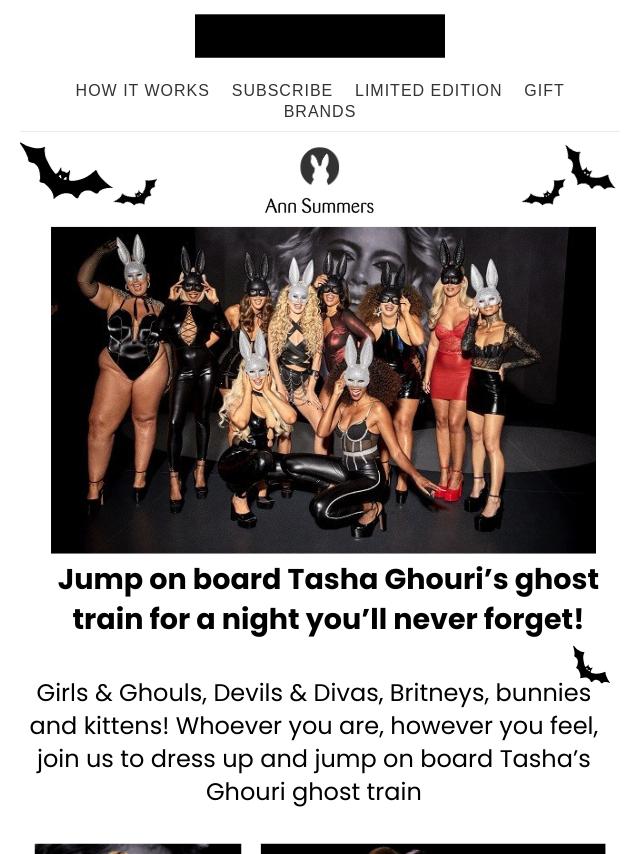Browse the Brands link

pyautogui.click(x=320, y=111)
